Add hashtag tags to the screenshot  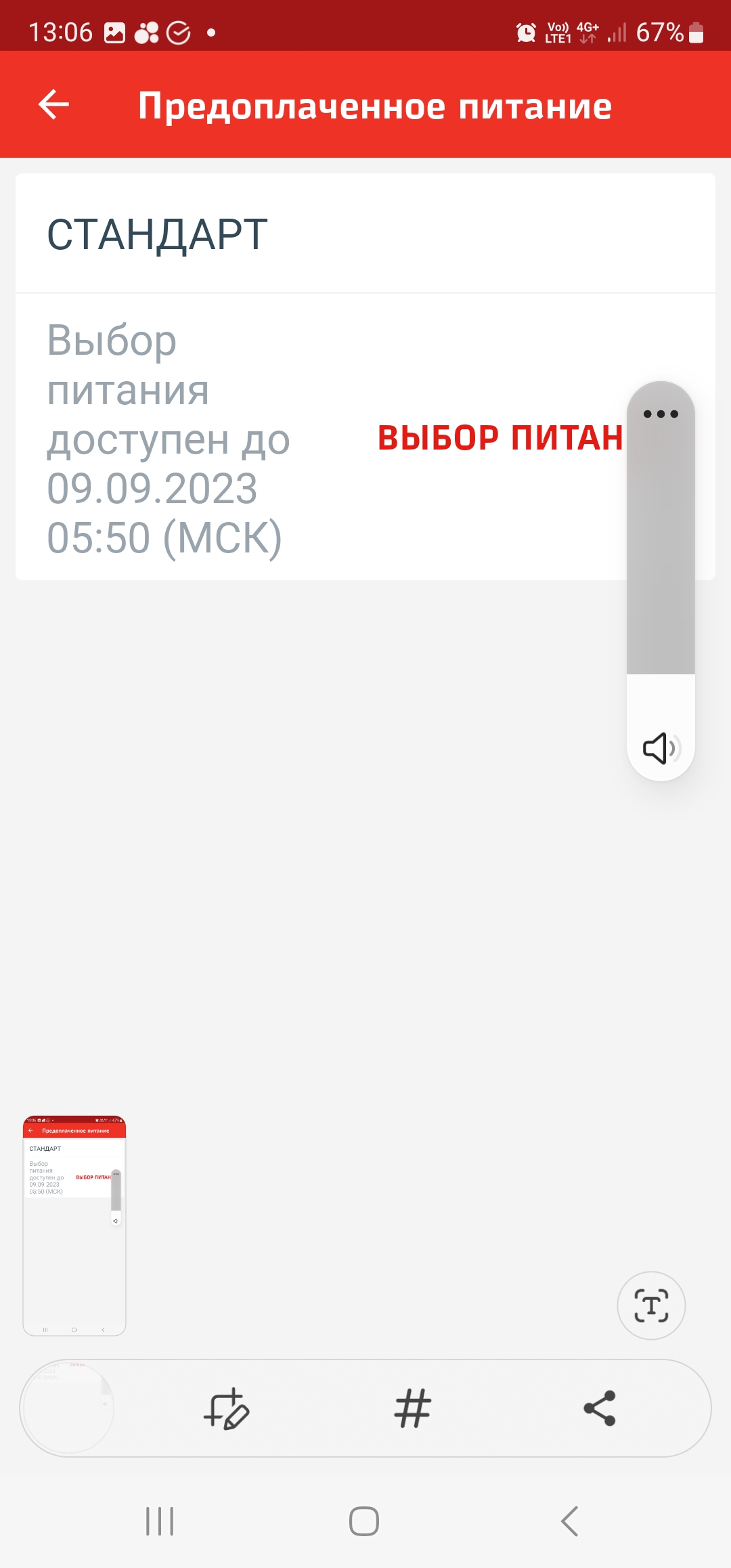(412, 1409)
